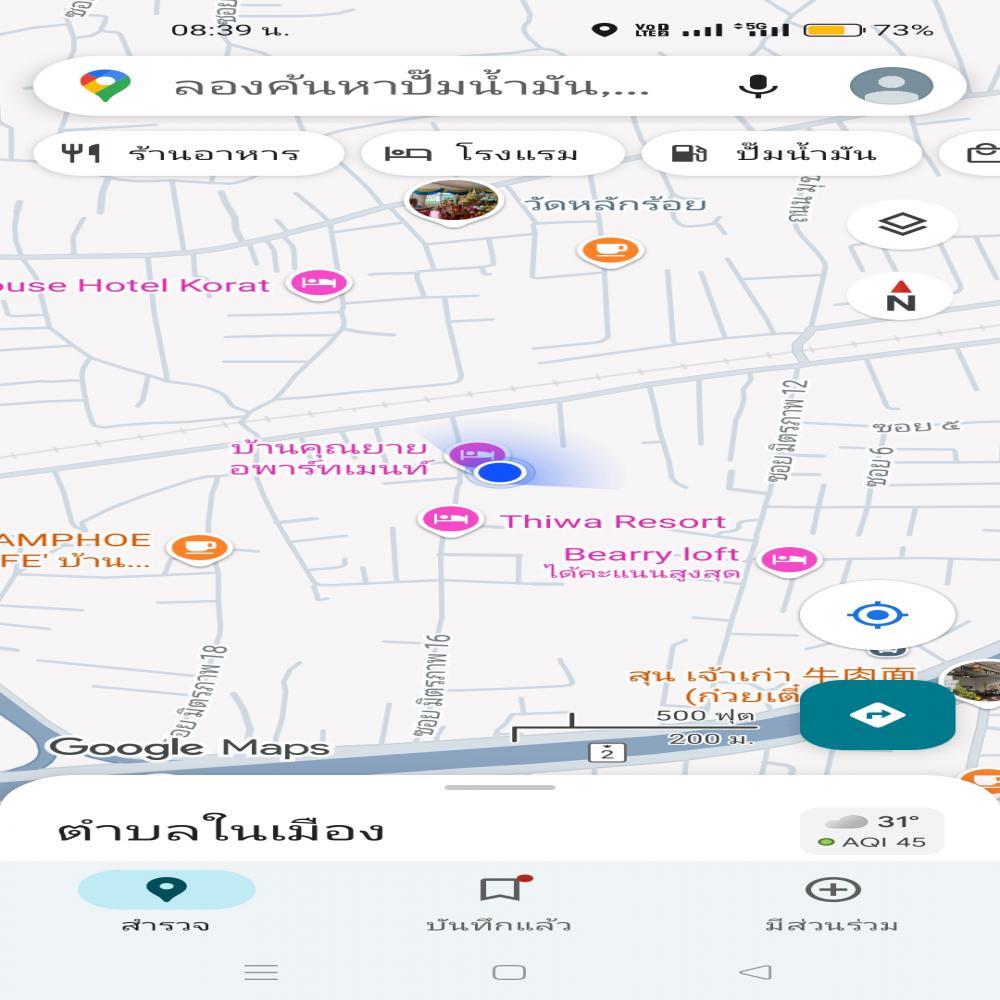This screenshot has width=1000, height=1000.
Task: Open the map layers selector
Action: [x=902, y=225]
